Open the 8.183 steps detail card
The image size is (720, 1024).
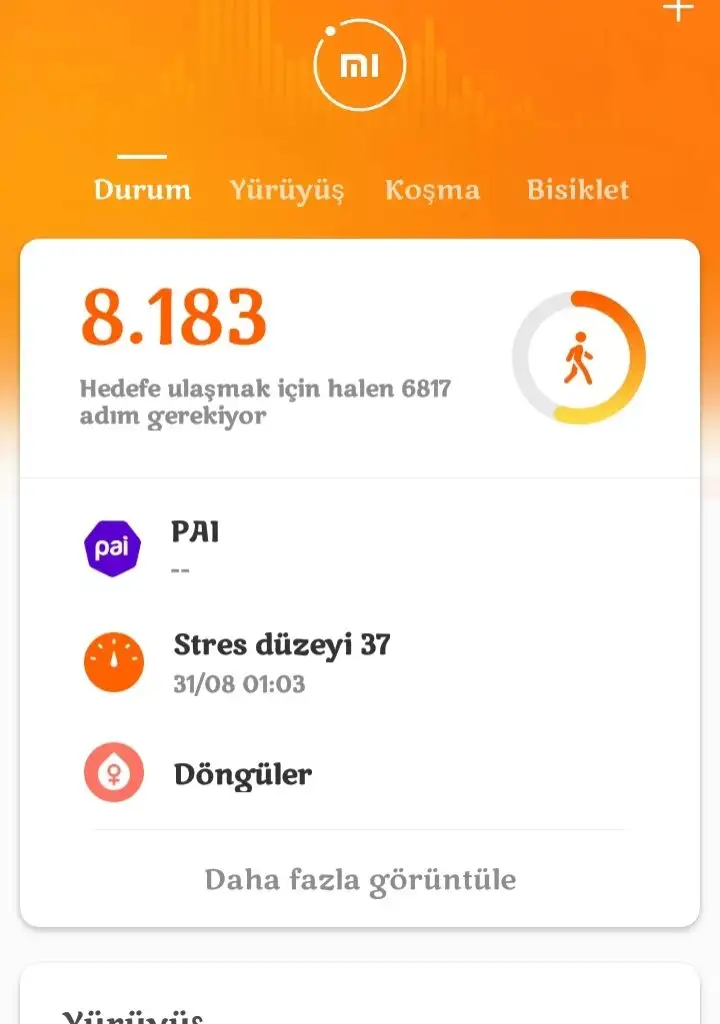pyautogui.click(x=360, y=358)
